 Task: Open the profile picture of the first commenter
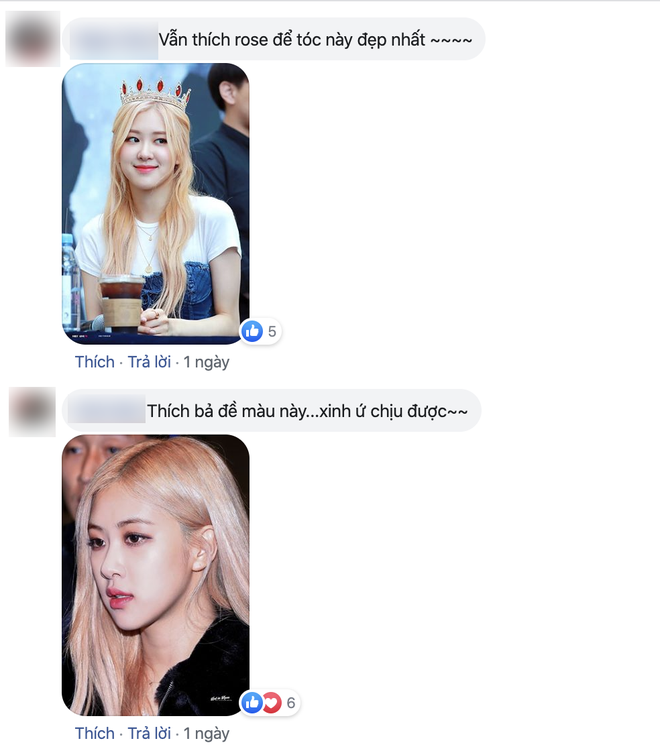[x=32, y=40]
